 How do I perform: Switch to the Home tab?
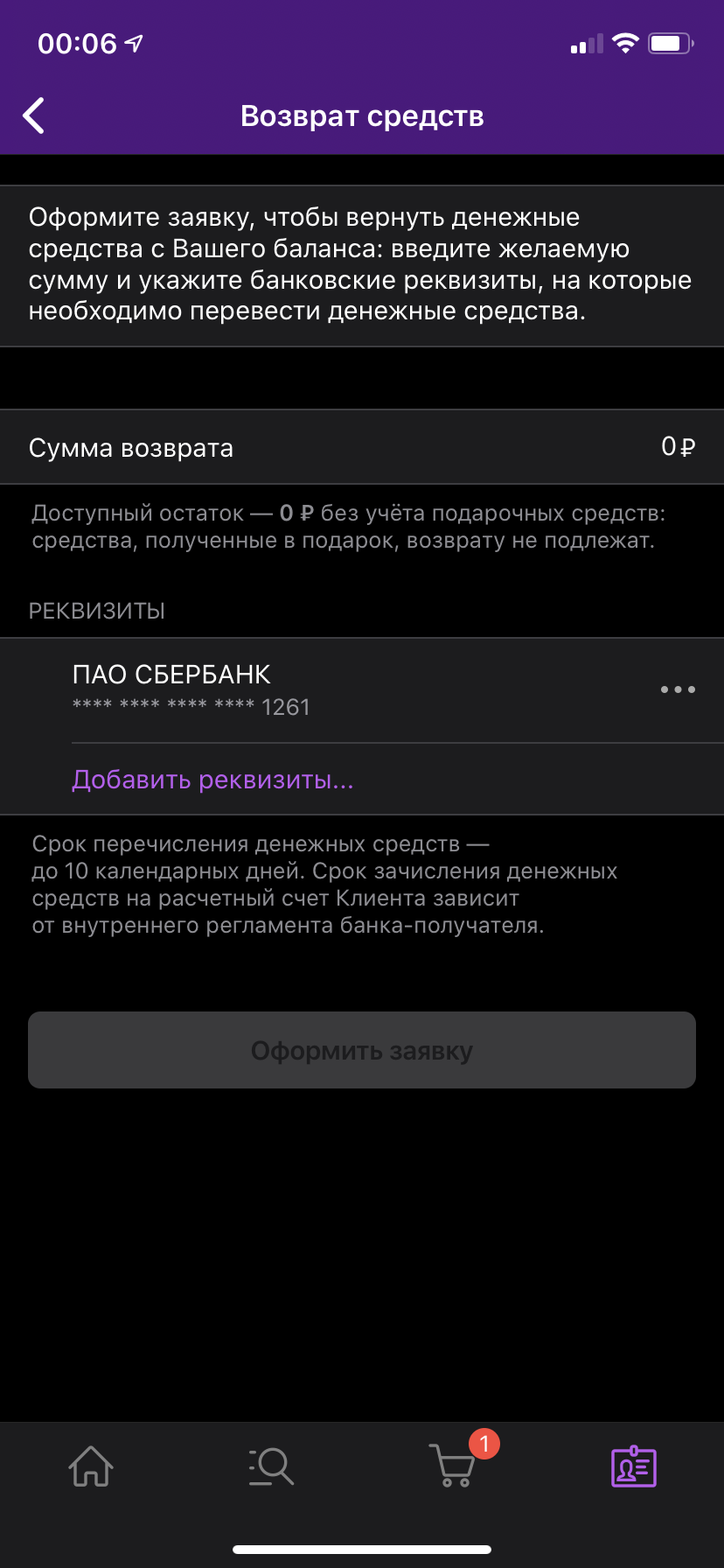click(x=91, y=1466)
